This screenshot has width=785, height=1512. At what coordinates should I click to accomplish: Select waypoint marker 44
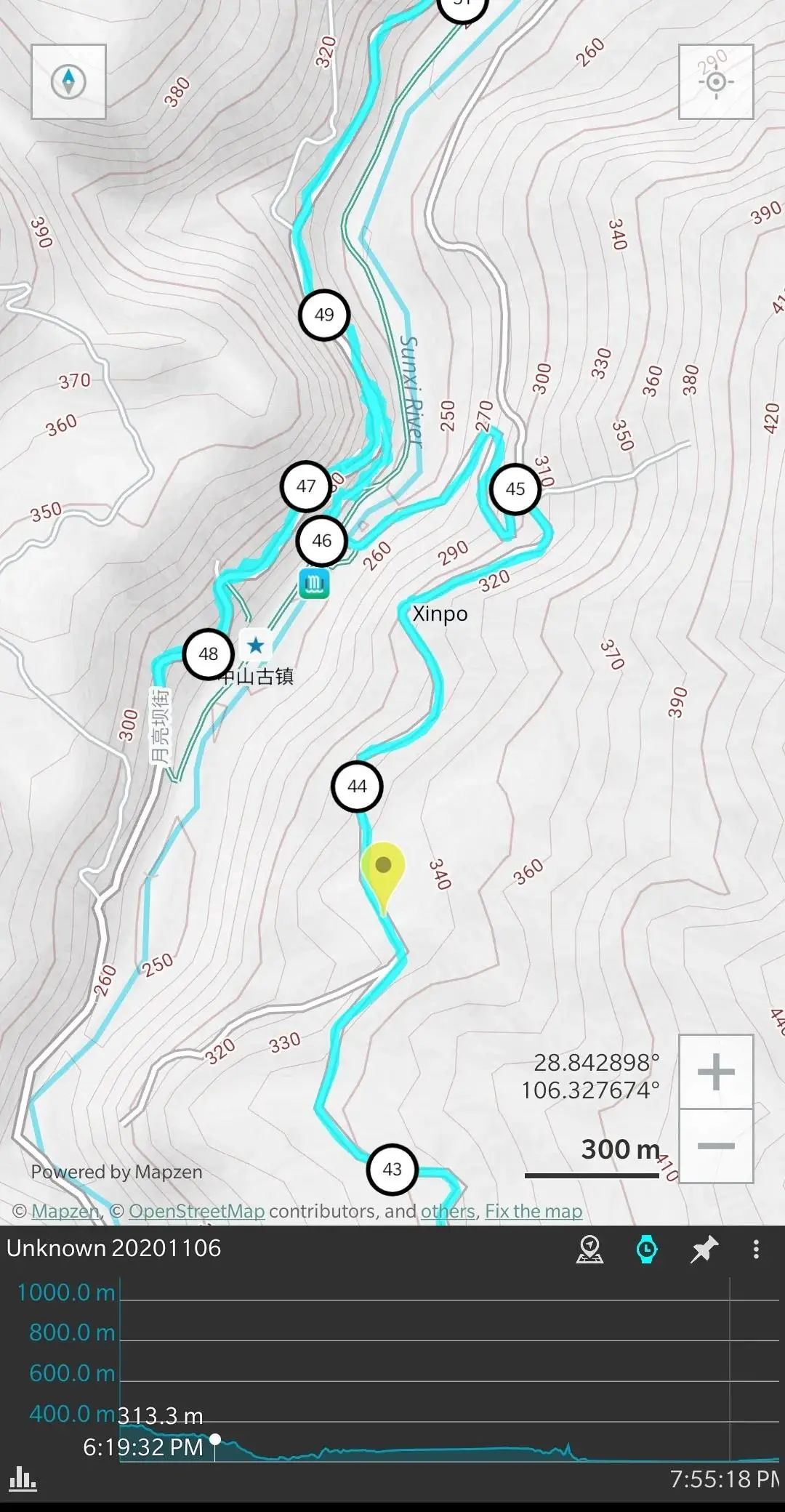[x=357, y=787]
